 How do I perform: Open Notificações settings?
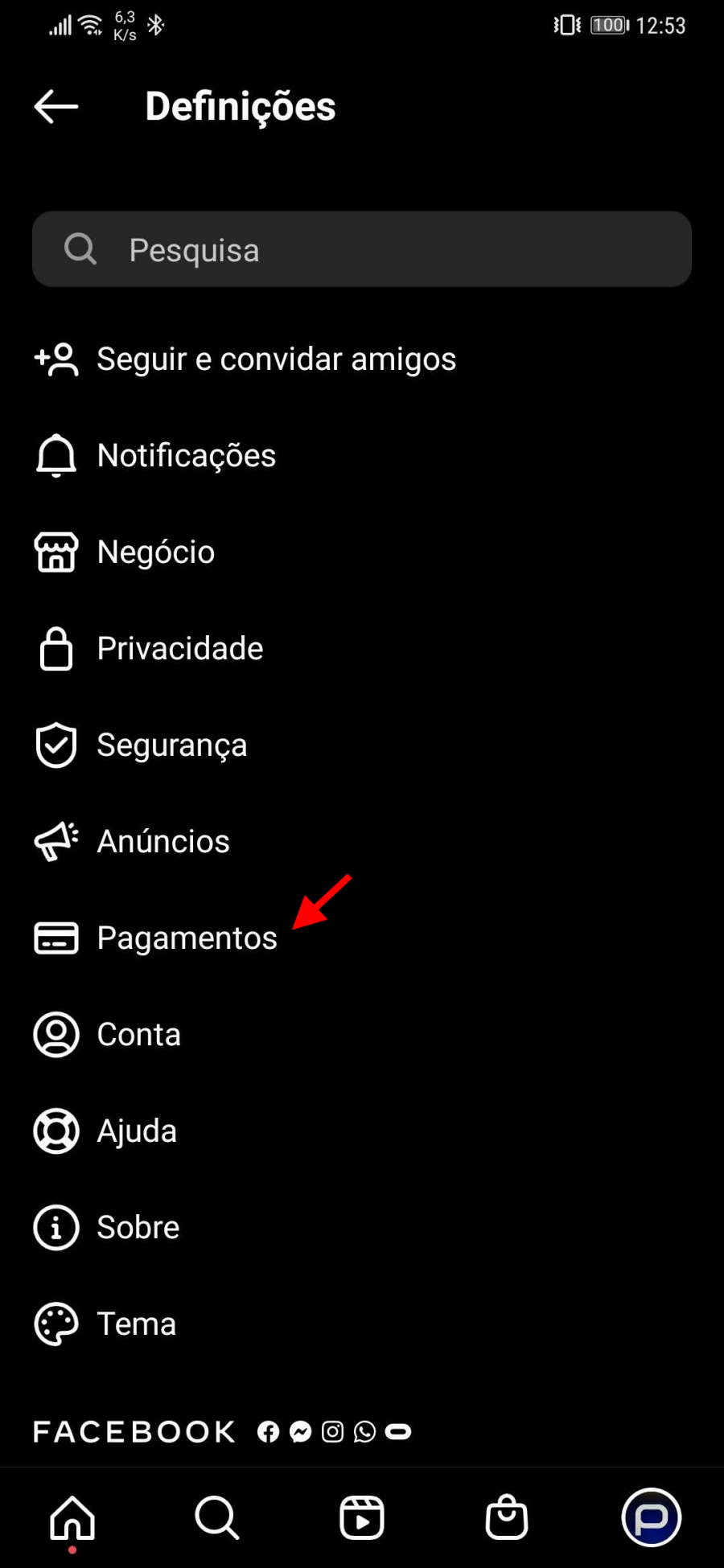362,456
